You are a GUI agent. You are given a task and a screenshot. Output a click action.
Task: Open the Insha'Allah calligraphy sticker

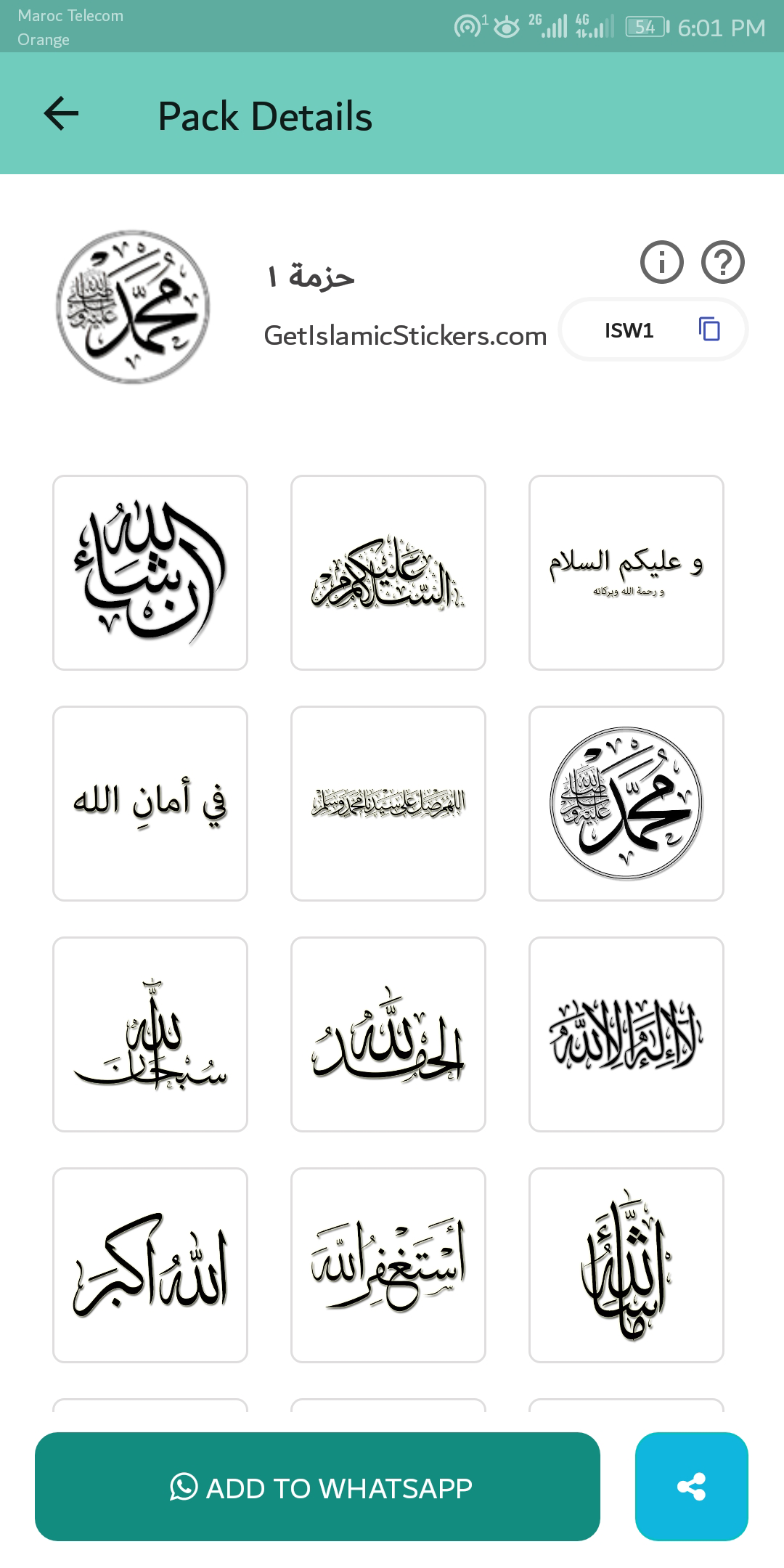tap(150, 573)
